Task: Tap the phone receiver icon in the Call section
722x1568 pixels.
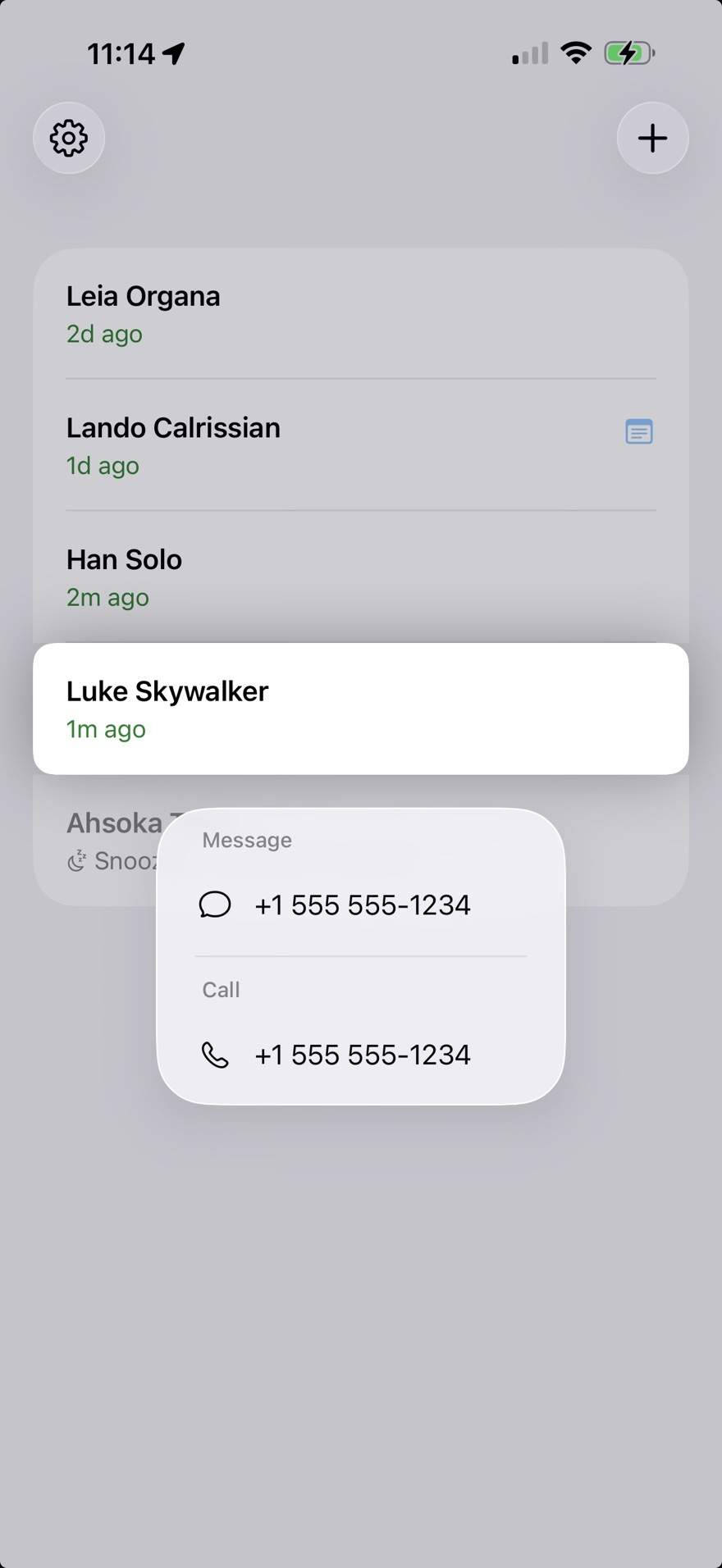Action: click(x=215, y=1055)
